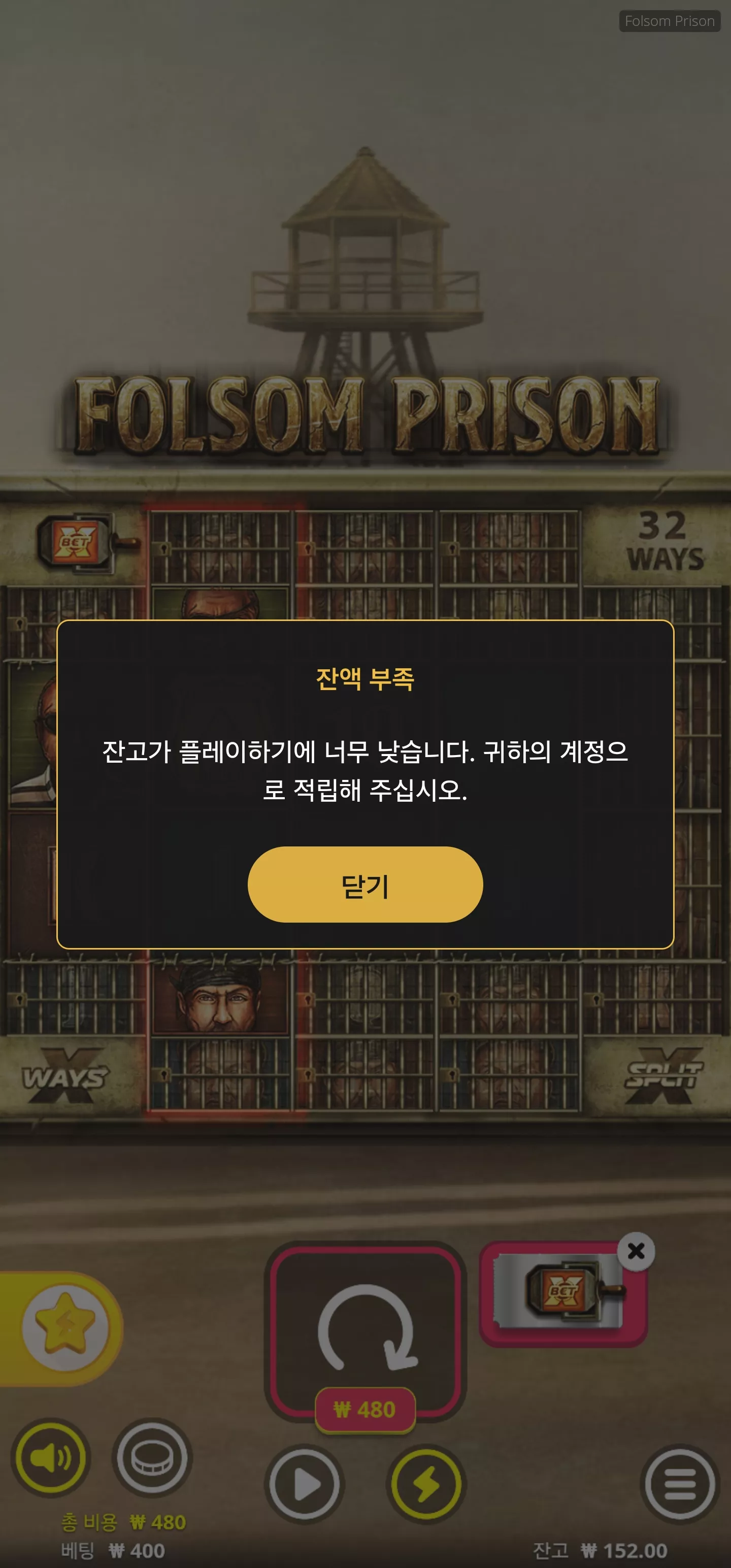The image size is (731, 1568).
Task: Open the coin bet settings
Action: 152,1457
